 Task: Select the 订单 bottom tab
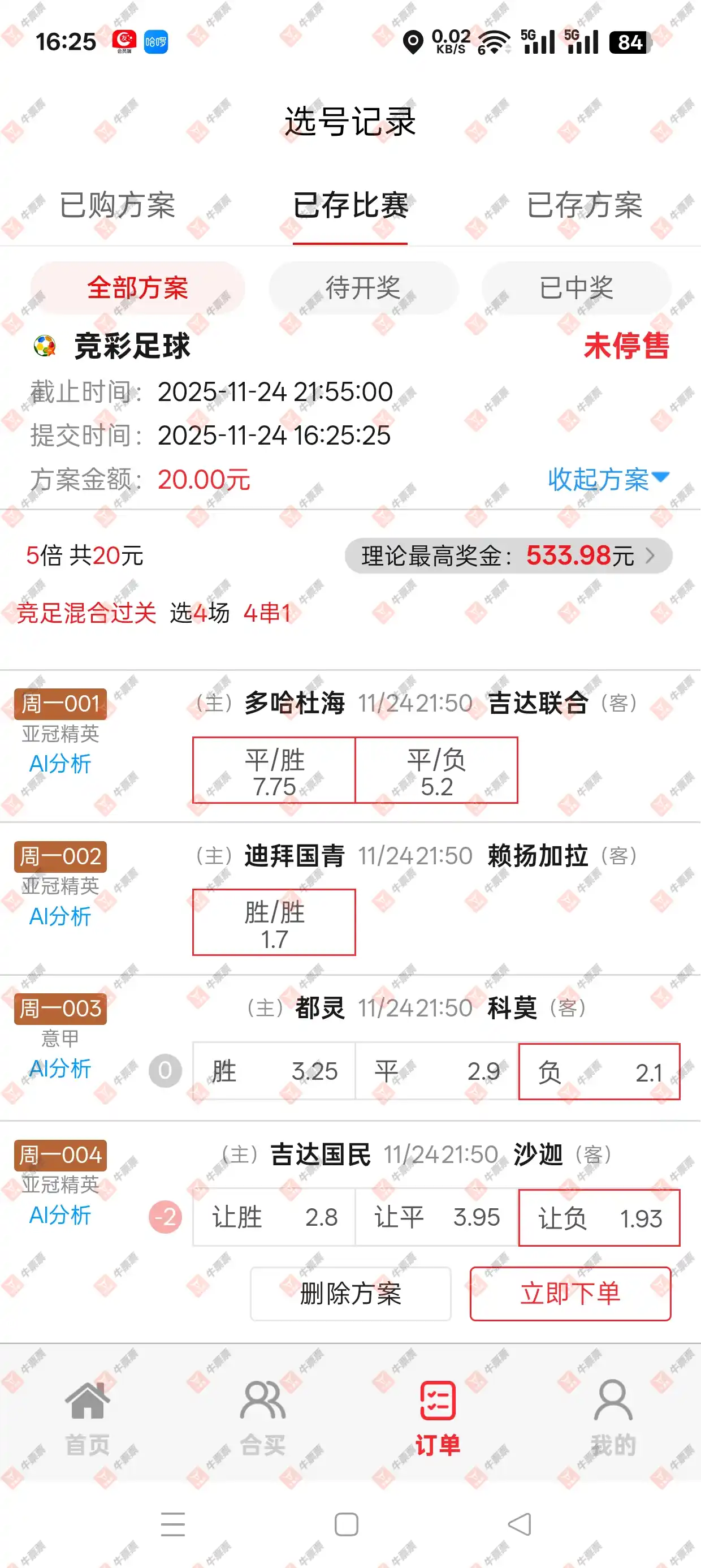pyautogui.click(x=438, y=1418)
